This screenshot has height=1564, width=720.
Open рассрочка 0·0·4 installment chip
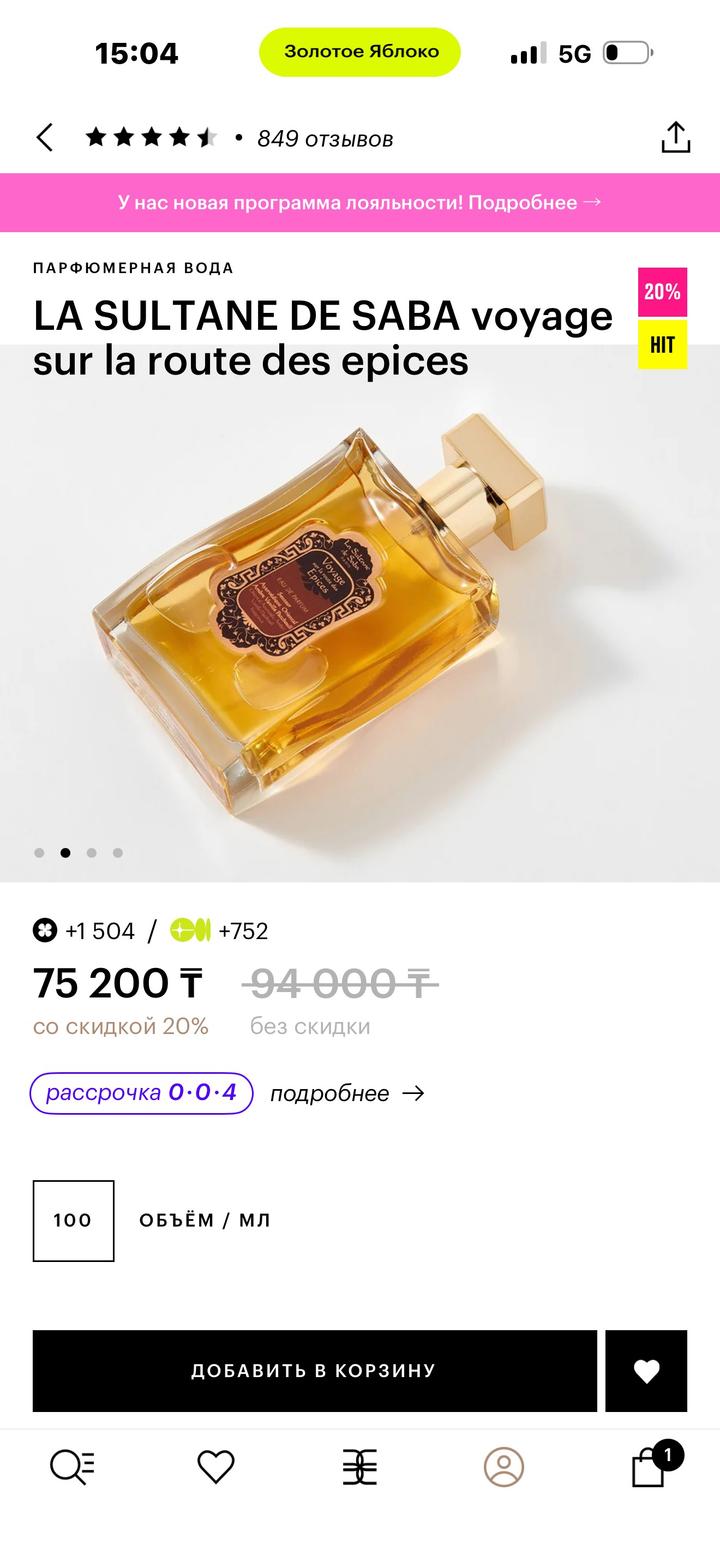[141, 1093]
